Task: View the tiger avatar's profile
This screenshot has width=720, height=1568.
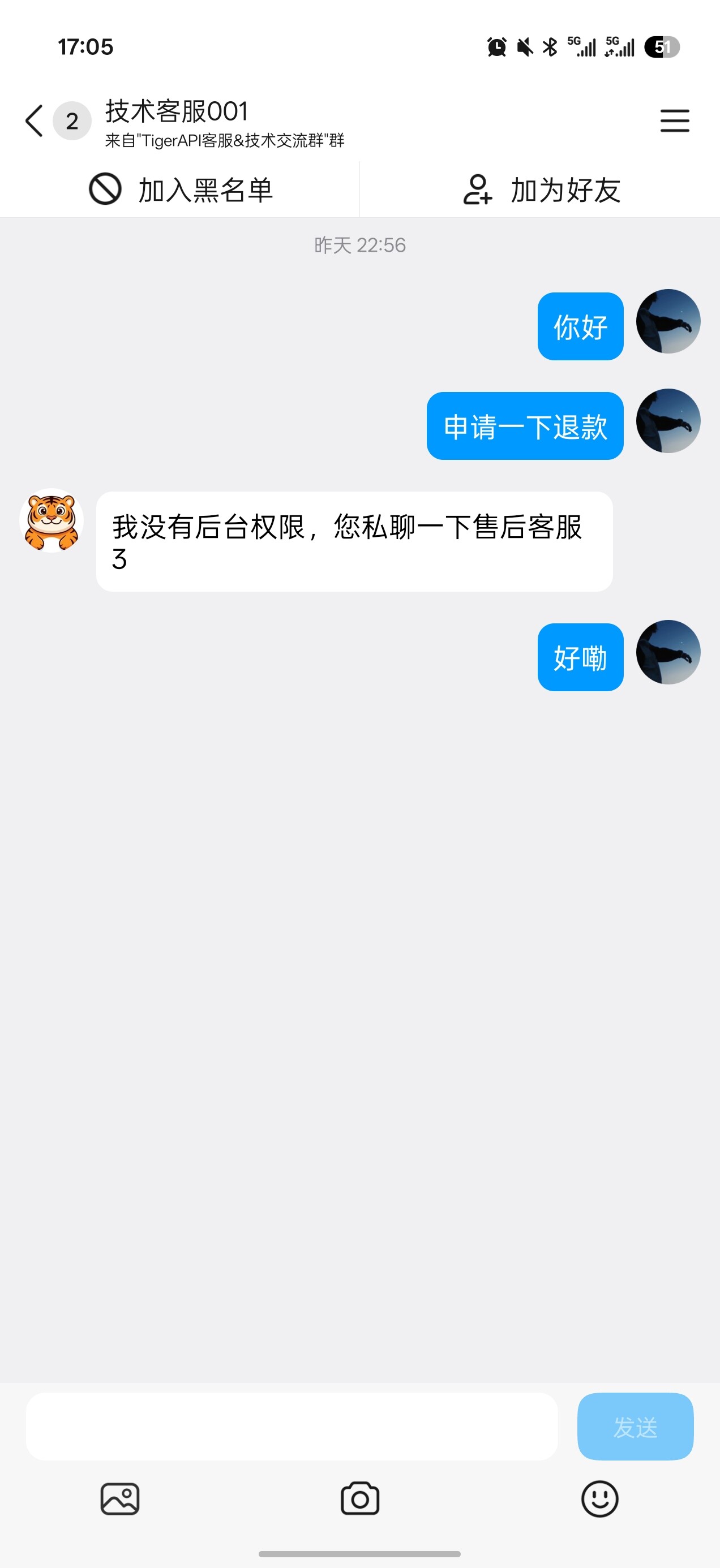Action: 52,521
